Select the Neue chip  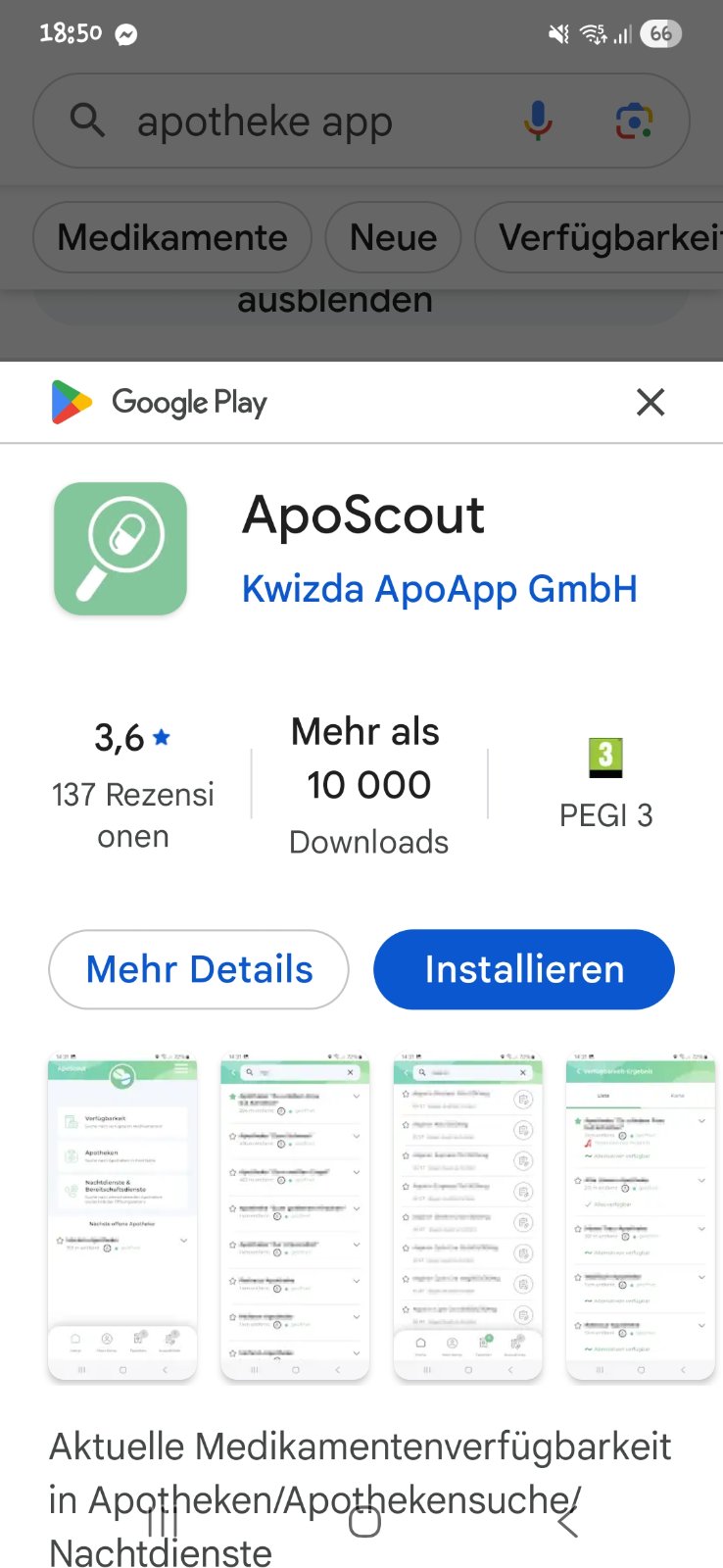point(393,237)
